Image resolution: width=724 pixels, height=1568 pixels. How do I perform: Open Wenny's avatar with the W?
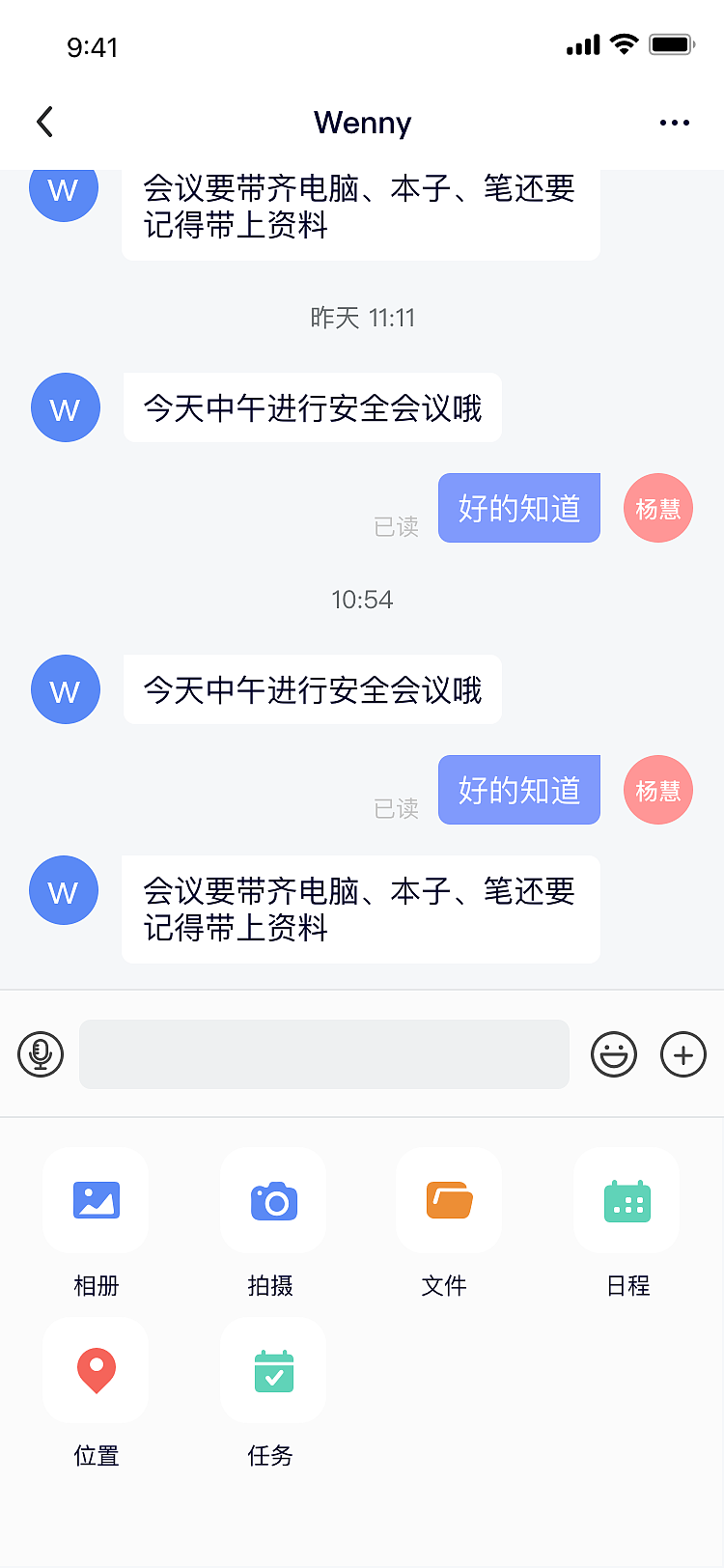click(65, 407)
